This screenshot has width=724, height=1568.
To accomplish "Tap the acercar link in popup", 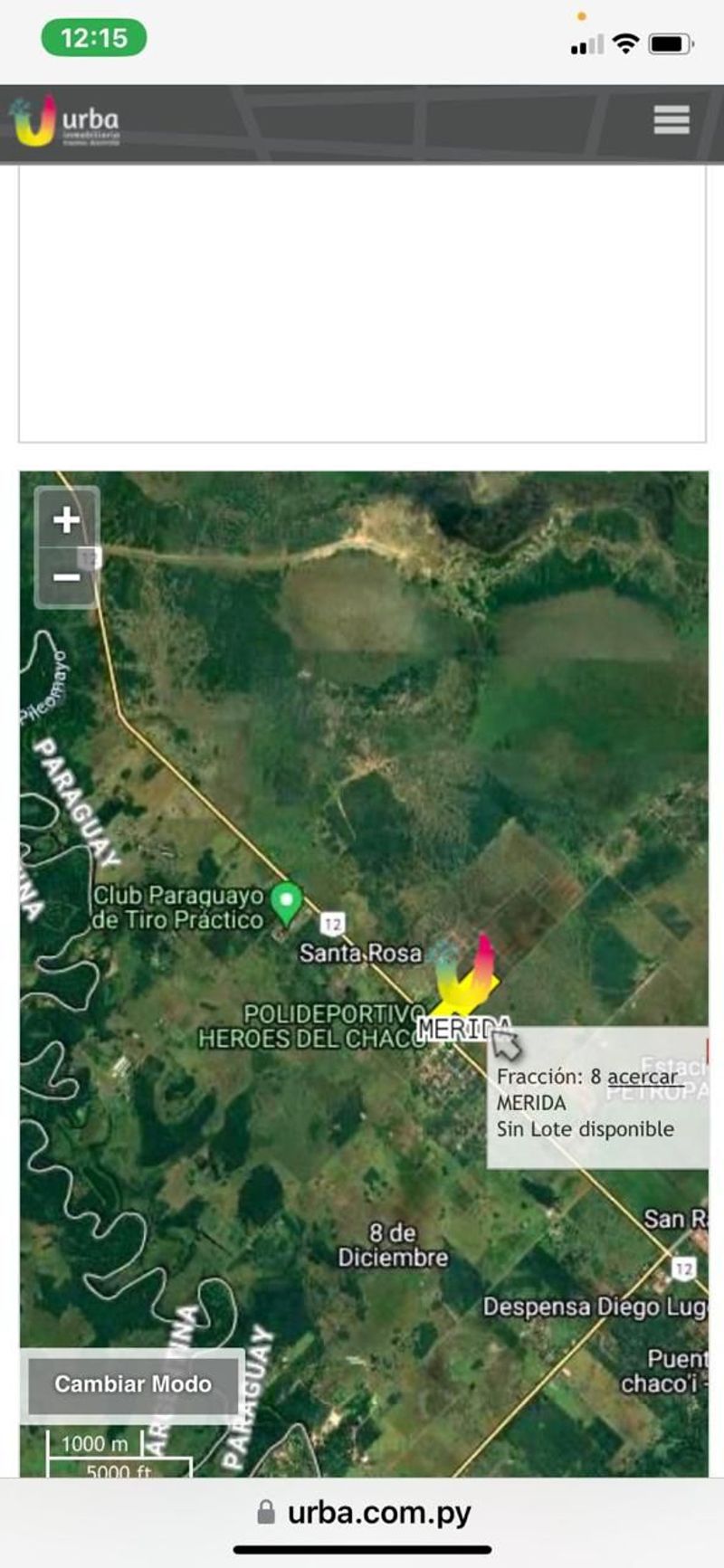I will pos(643,1077).
